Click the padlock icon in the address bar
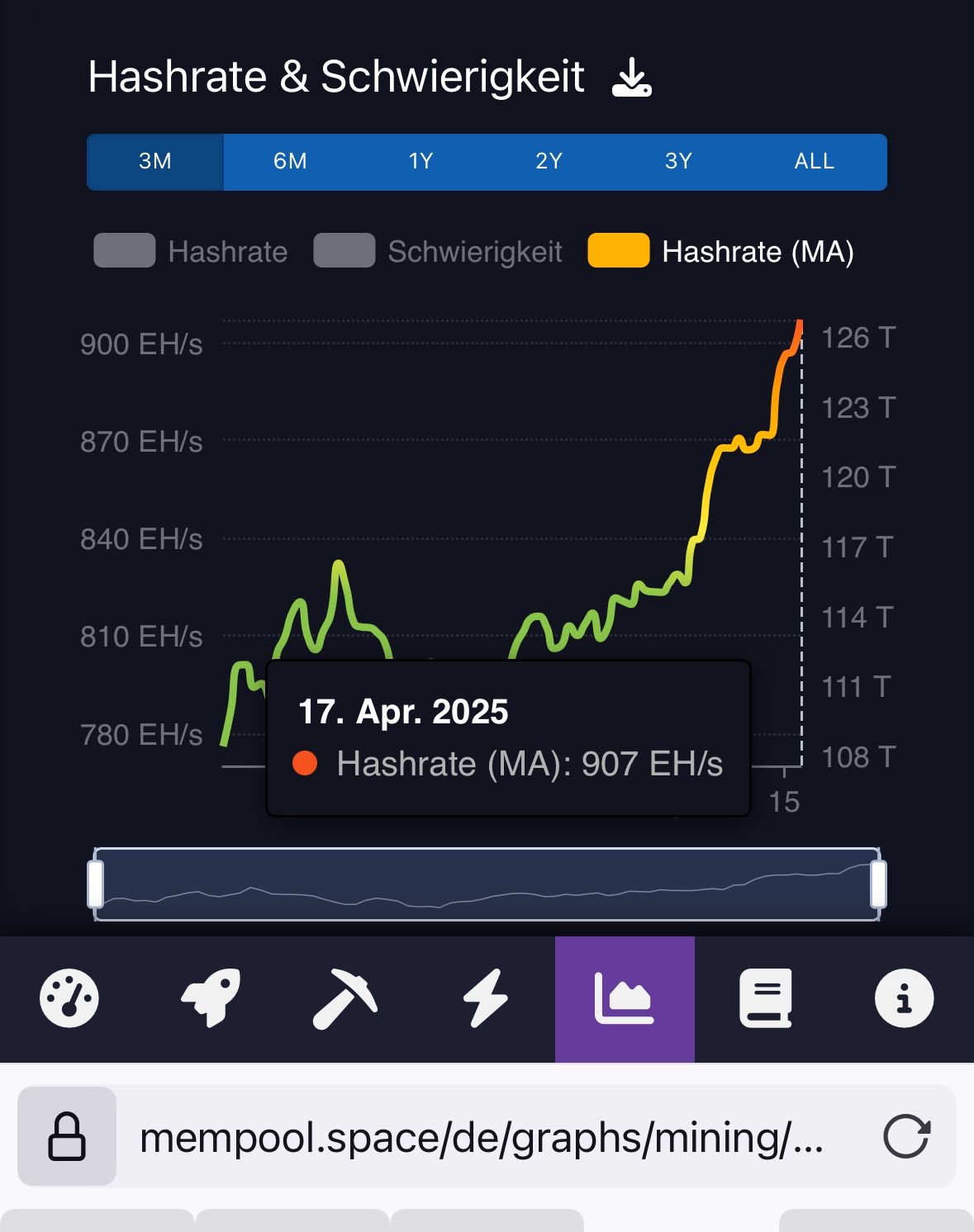974x1232 pixels. pyautogui.click(x=67, y=1136)
